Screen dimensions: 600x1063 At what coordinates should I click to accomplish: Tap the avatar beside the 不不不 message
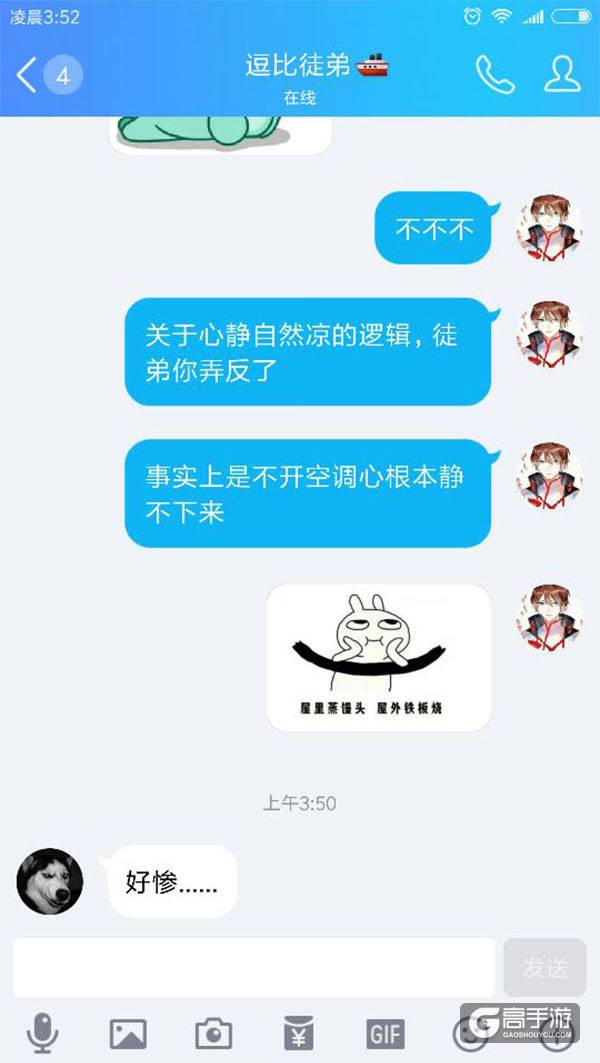[549, 228]
